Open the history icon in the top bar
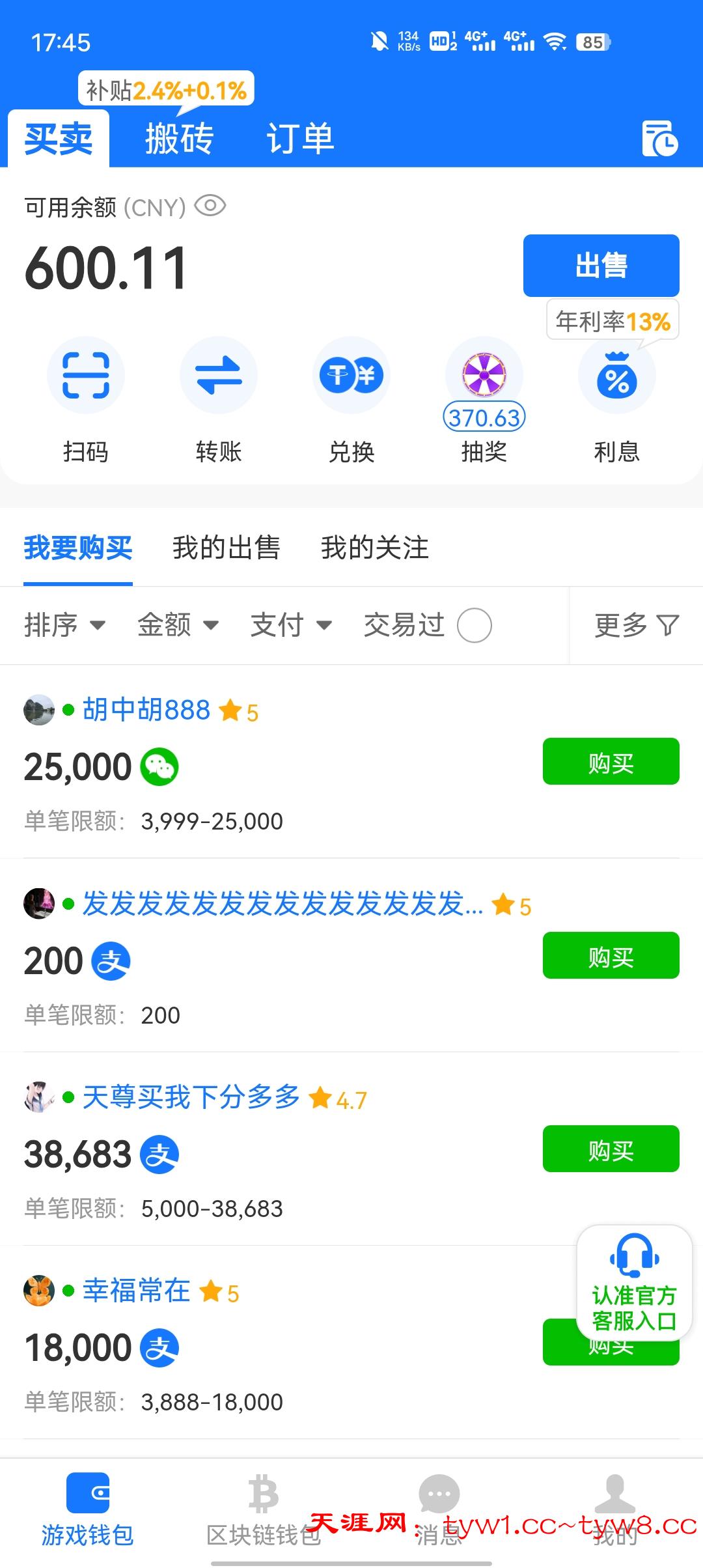 tap(659, 138)
